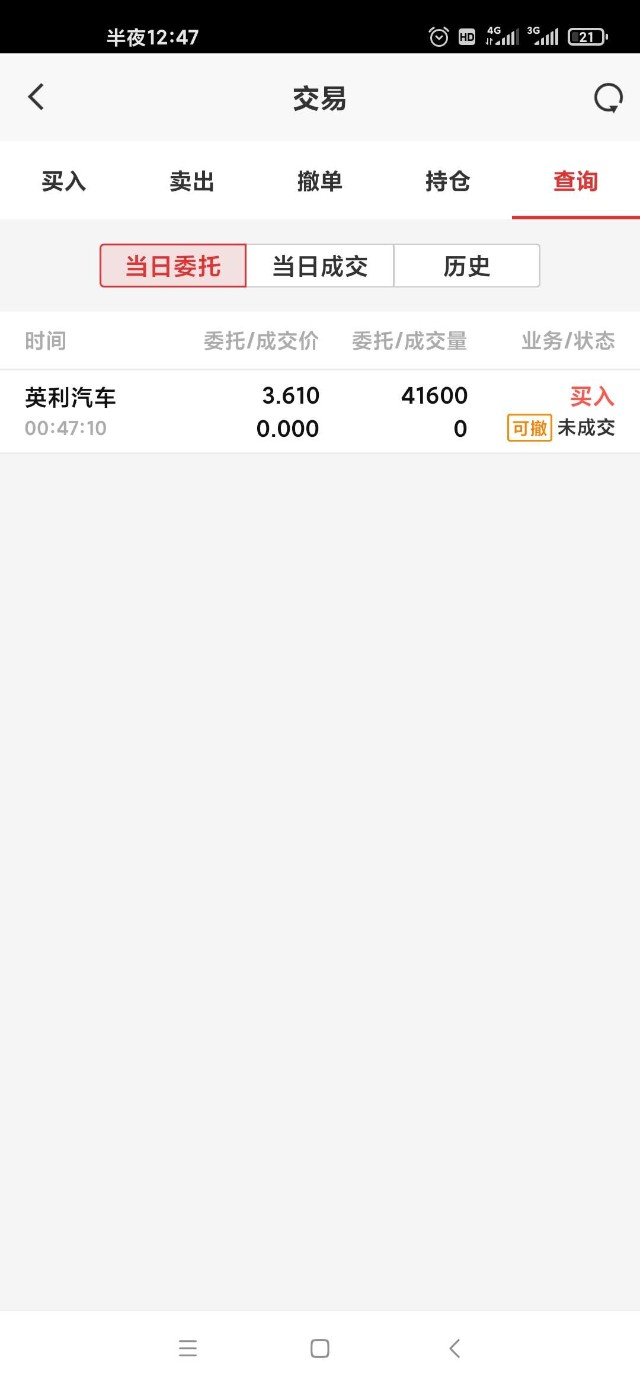The height and width of the screenshot is (1387, 640).
Task: Show 当日成交 records
Action: coord(320,266)
